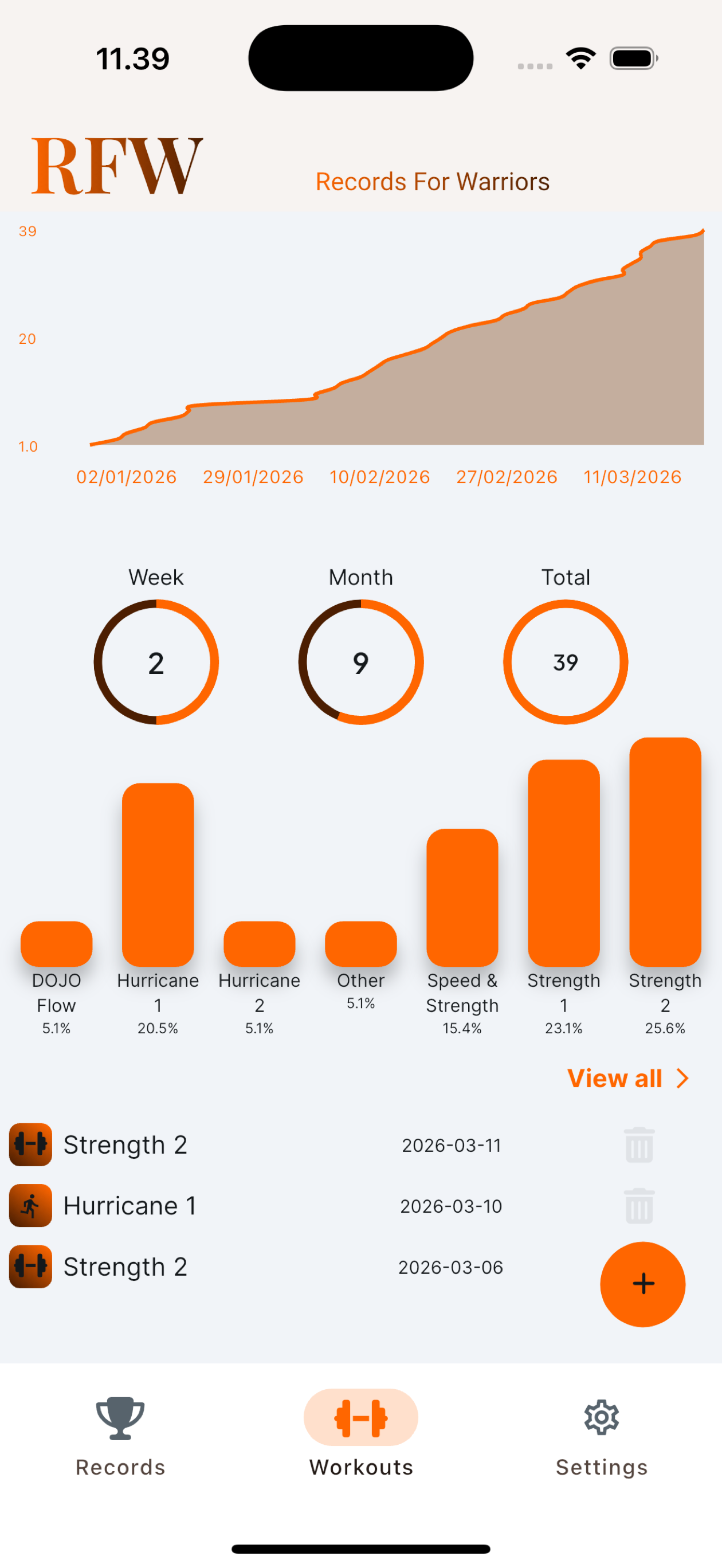Select the Workouts dumbbell icon in bottom navigation
This screenshot has width=722, height=1568.
click(x=360, y=1416)
